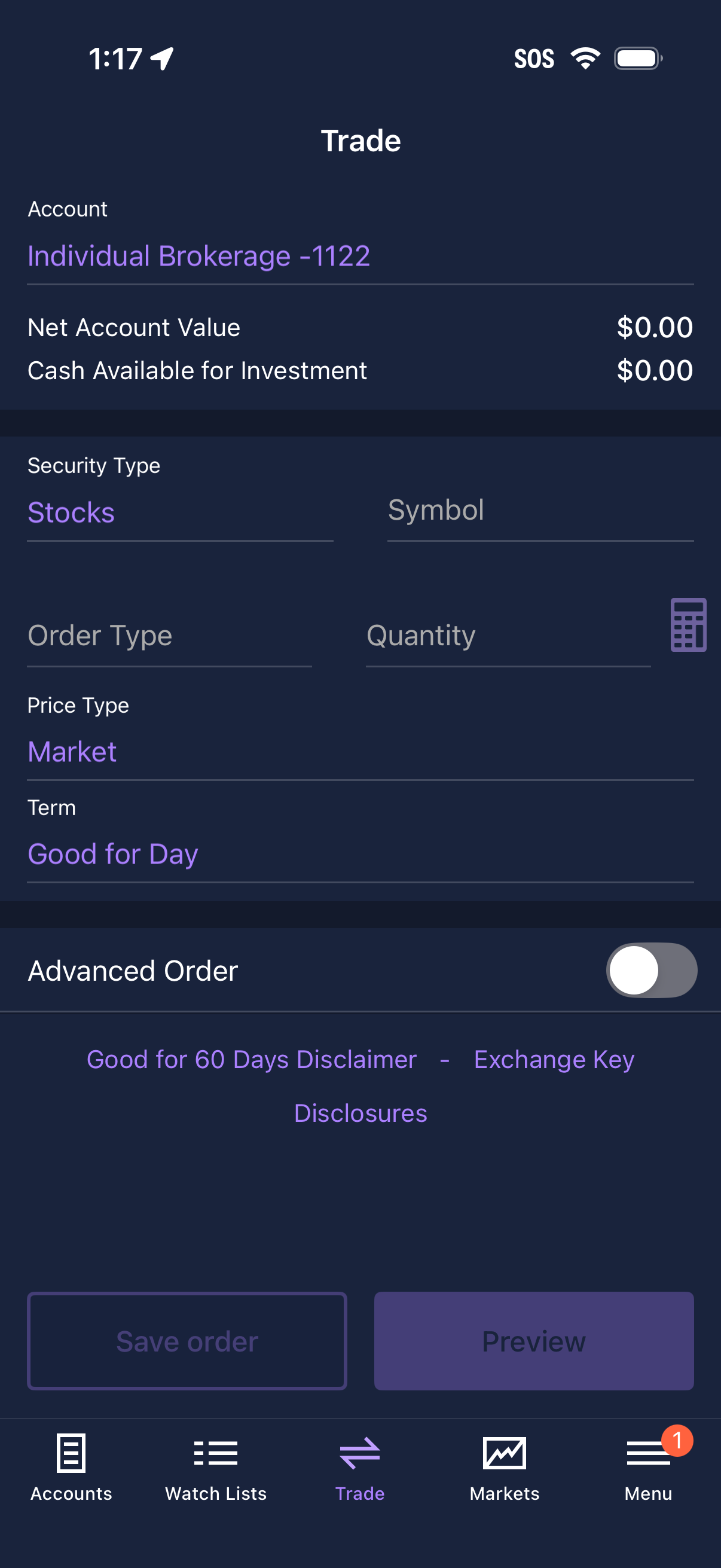Viewport: 721px width, 1568px height.
Task: Click the Quantity input field
Action: (x=508, y=635)
